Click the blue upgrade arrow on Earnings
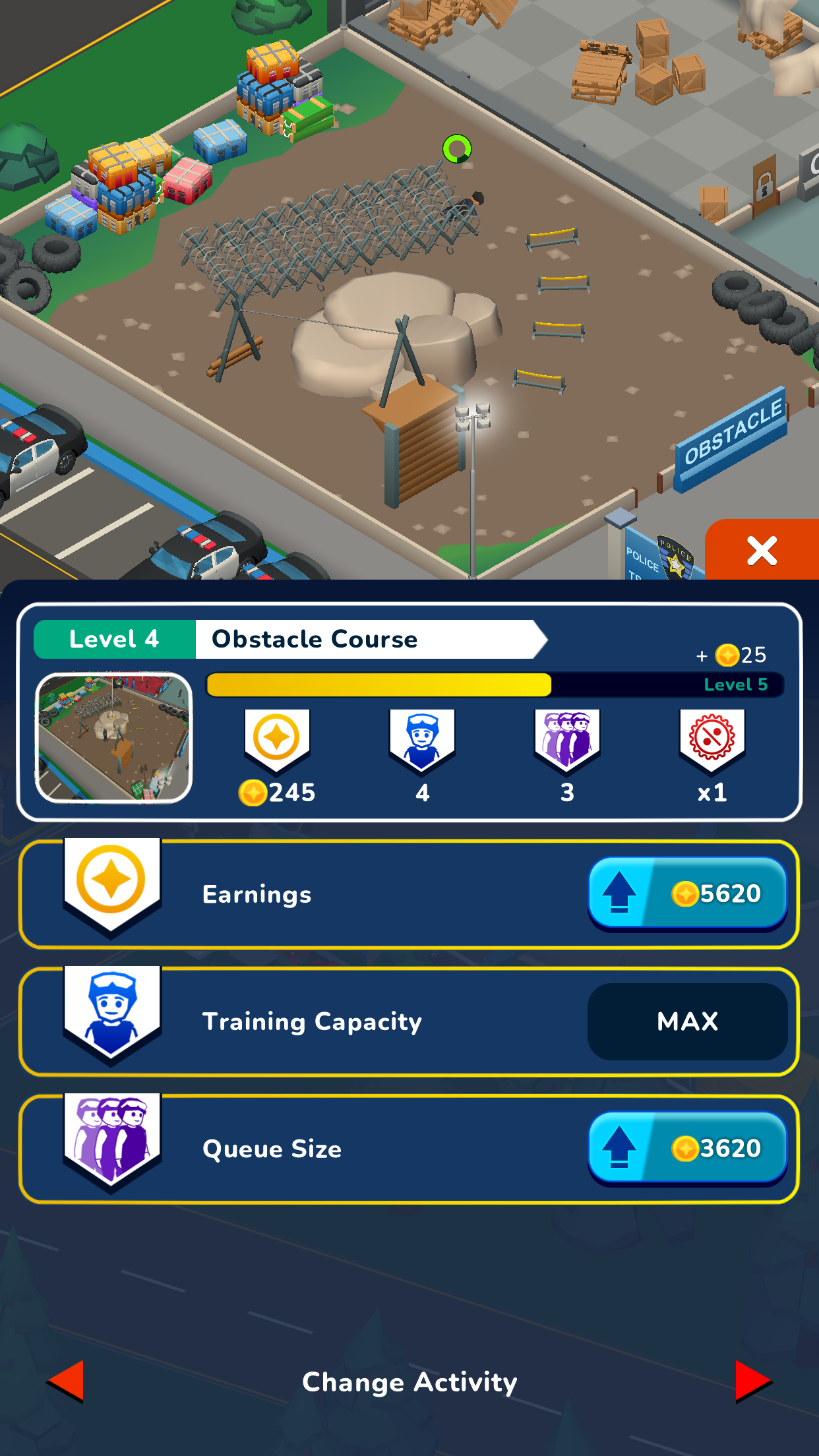This screenshot has height=1456, width=819. click(x=619, y=894)
